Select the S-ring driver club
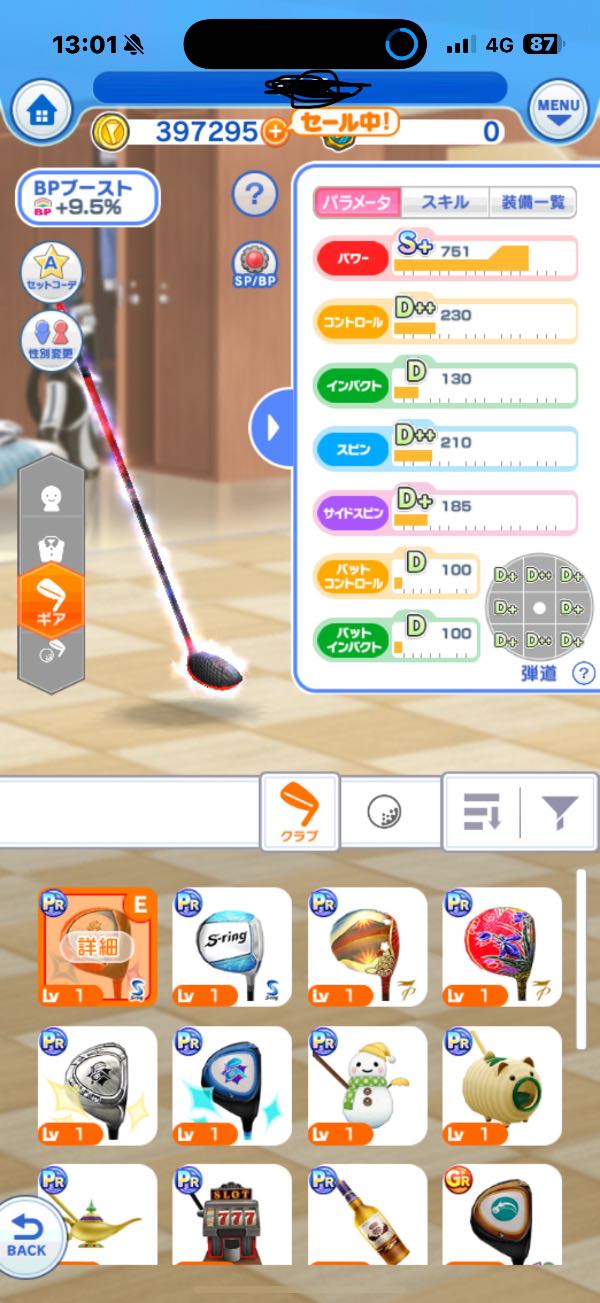600x1303 pixels. click(x=231, y=947)
